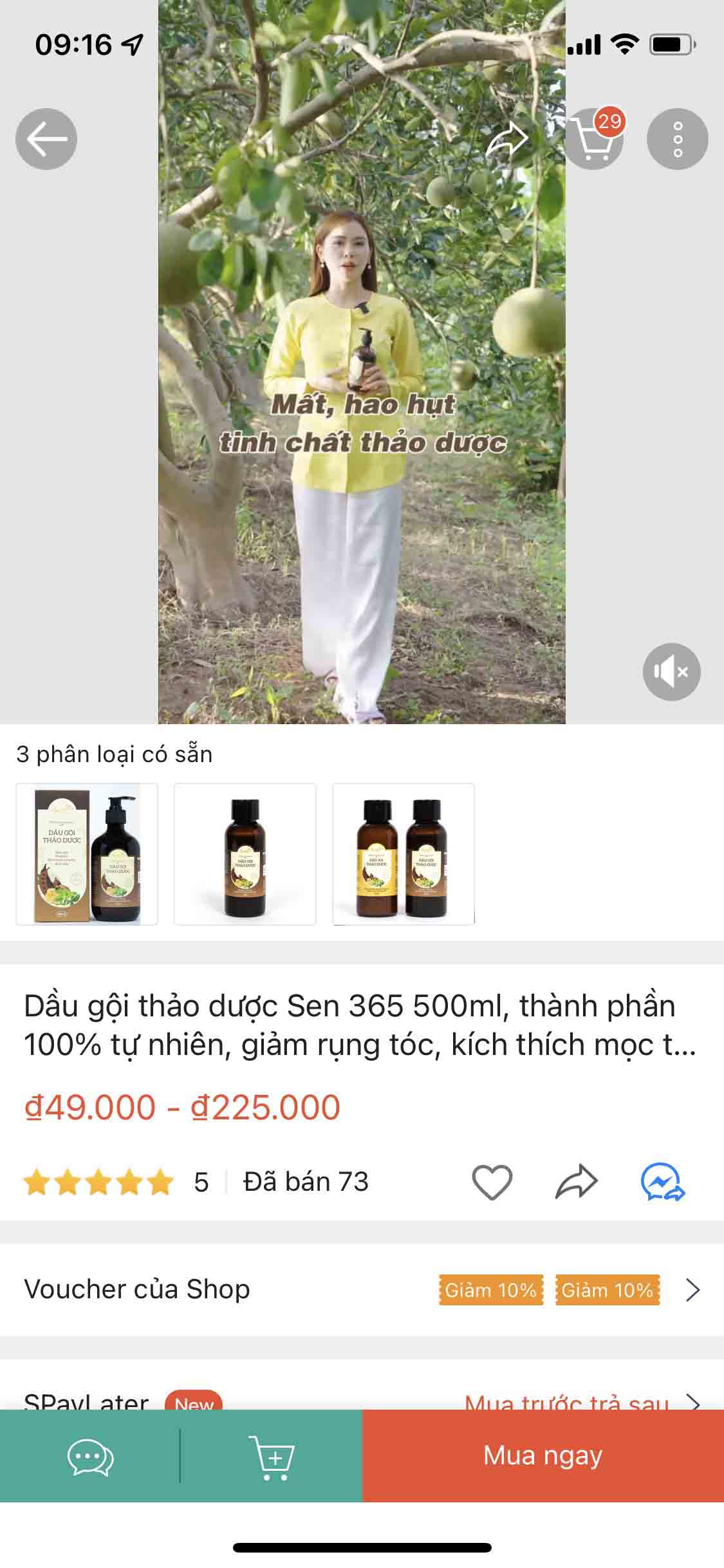
Task: Share the product using the share icon
Action: 577,1181
